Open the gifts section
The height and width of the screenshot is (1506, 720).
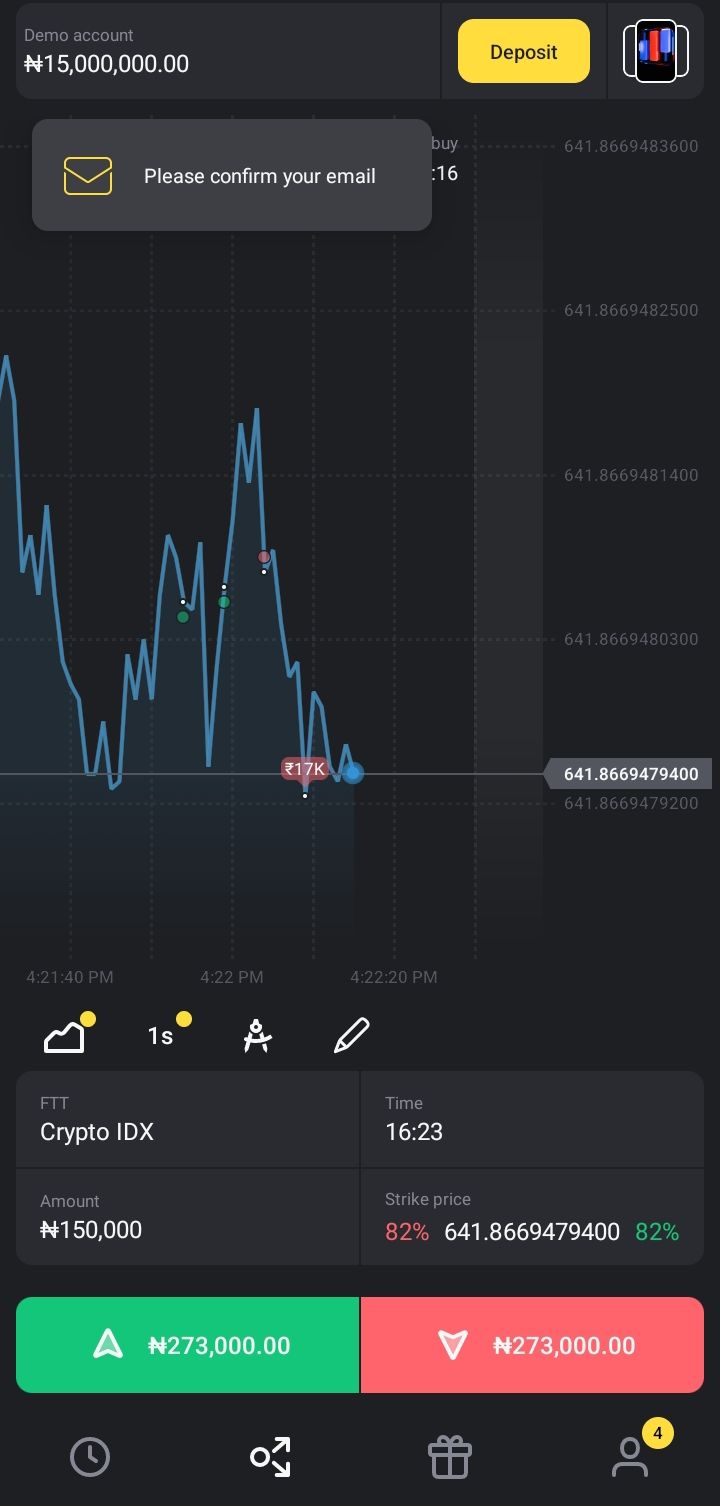click(x=450, y=1457)
